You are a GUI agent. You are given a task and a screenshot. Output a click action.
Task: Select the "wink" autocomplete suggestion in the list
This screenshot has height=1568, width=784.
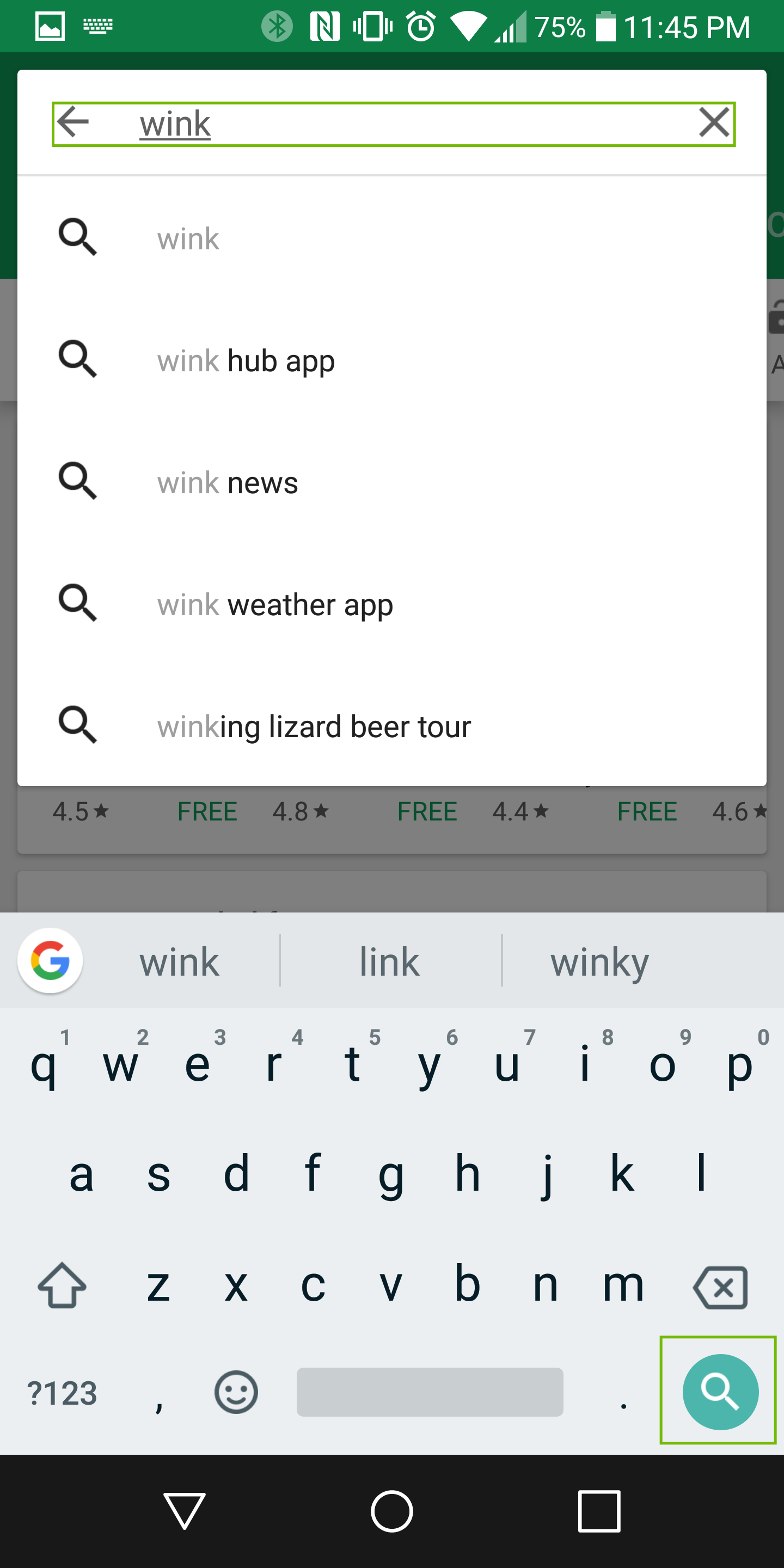187,237
